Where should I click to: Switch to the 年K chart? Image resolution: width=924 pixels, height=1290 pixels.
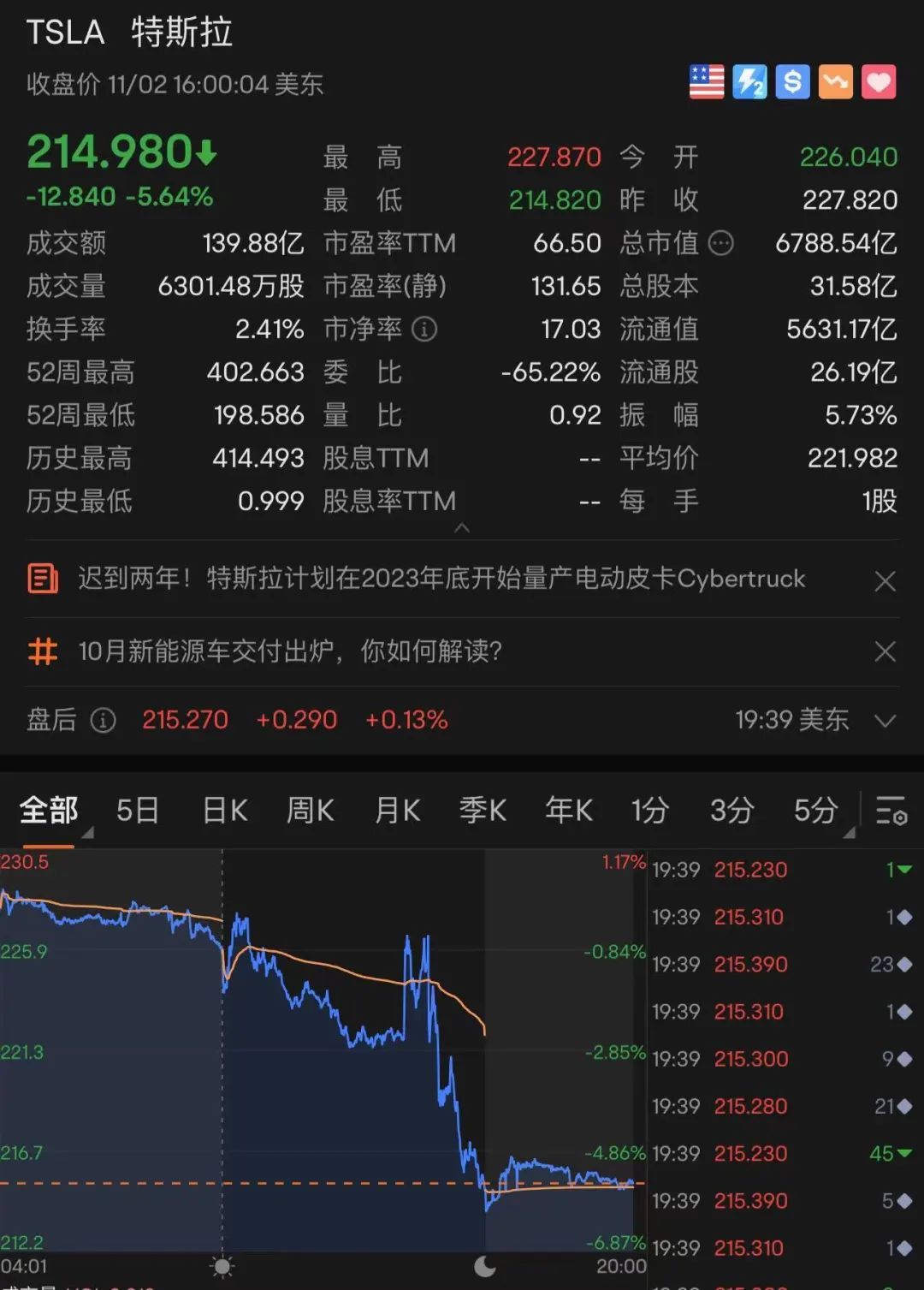569,810
